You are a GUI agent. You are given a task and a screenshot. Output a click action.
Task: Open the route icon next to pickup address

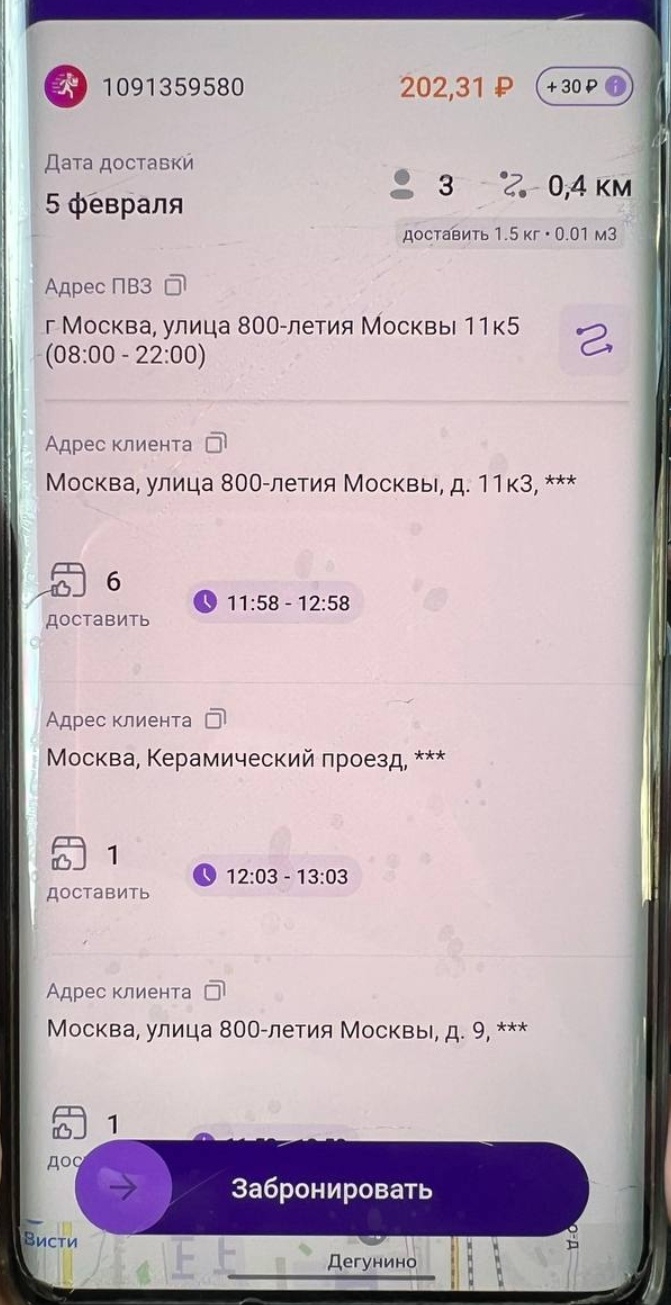tap(594, 340)
